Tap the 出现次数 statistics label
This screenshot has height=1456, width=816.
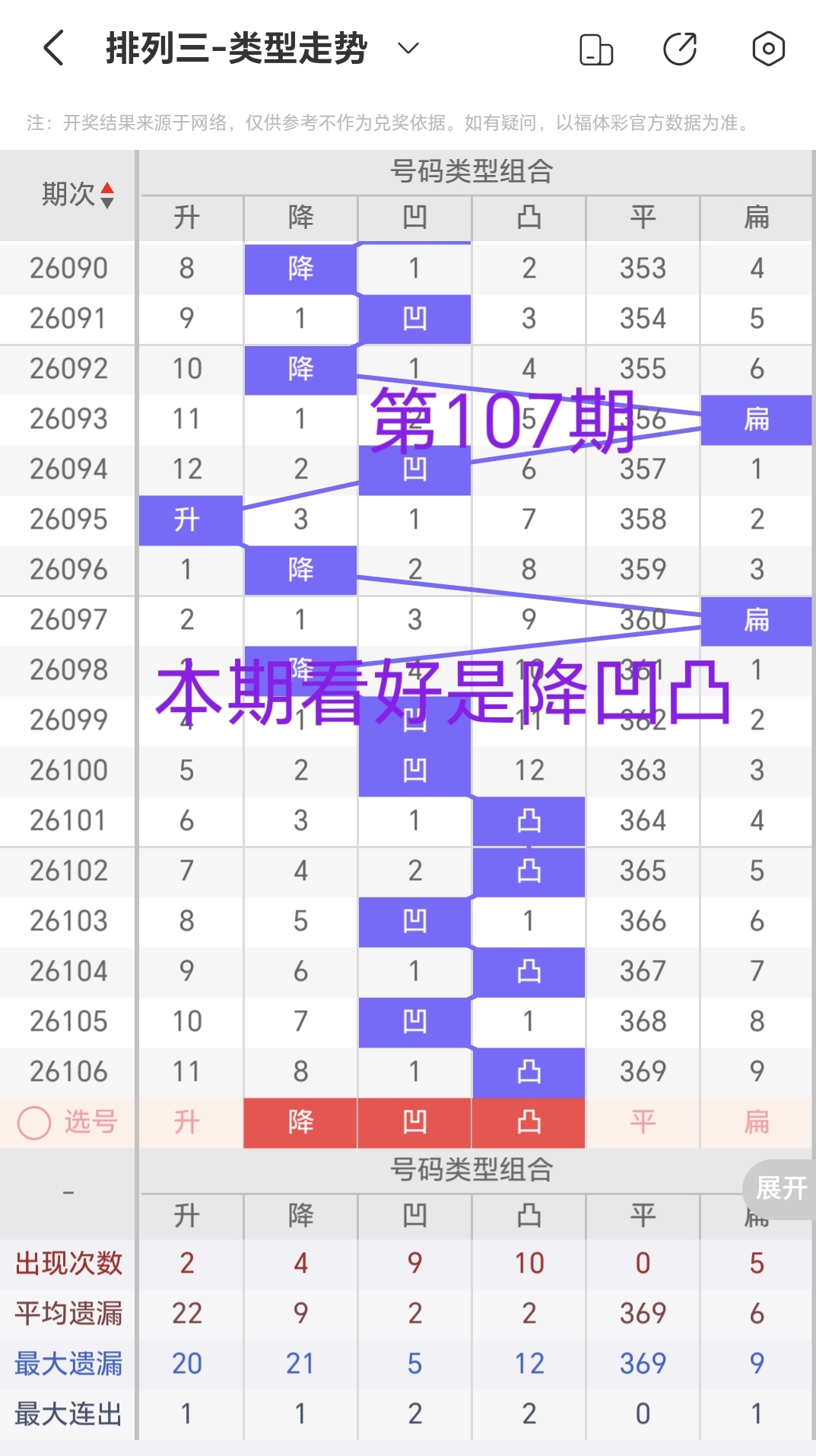click(68, 1261)
